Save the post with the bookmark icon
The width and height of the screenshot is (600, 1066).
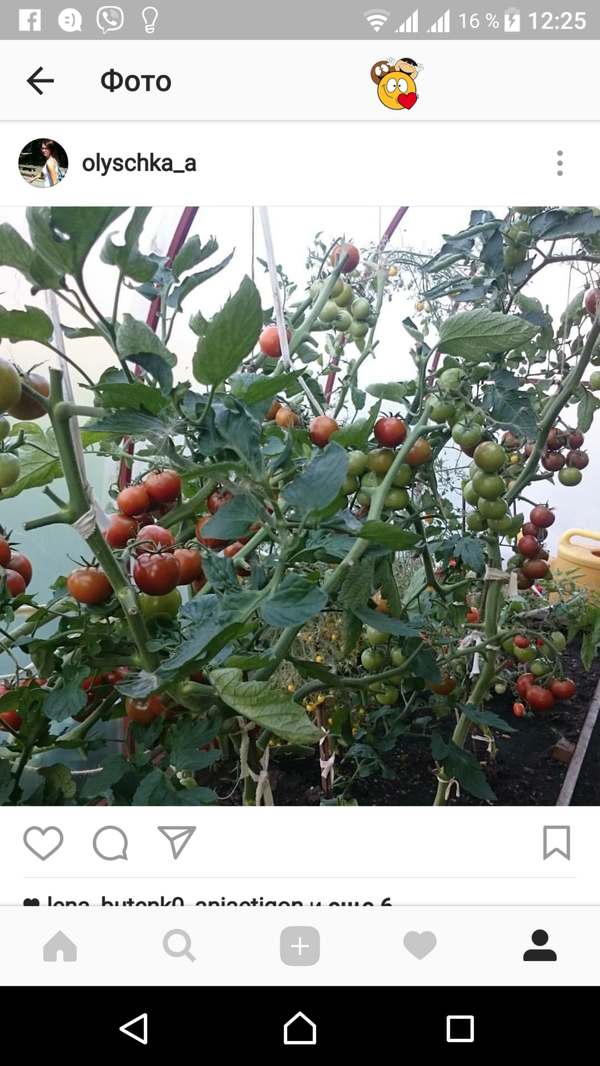(x=556, y=843)
